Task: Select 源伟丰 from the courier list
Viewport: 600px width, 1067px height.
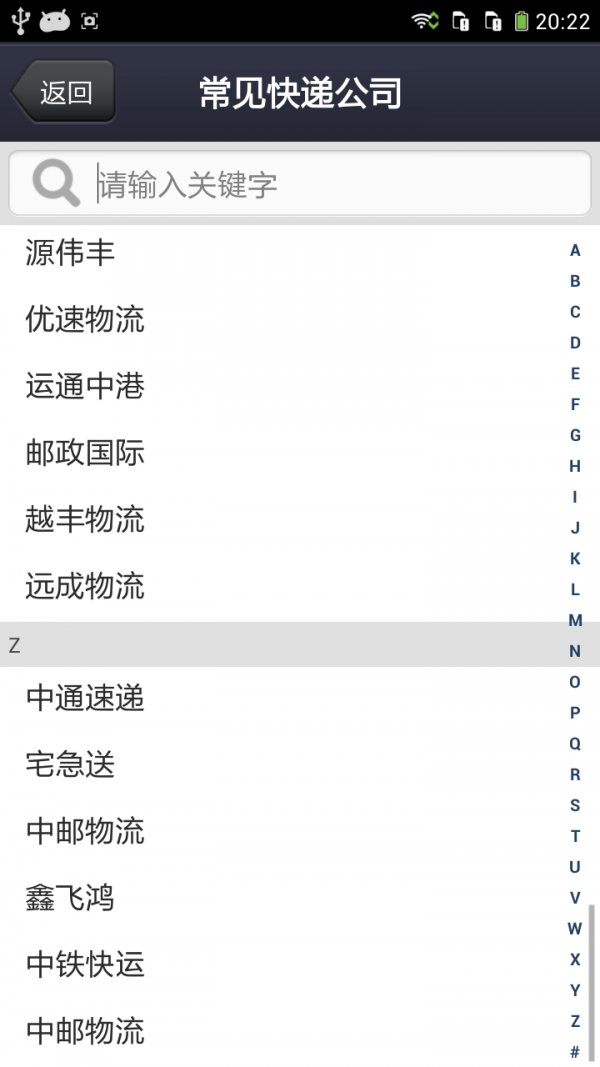Action: 70,253
